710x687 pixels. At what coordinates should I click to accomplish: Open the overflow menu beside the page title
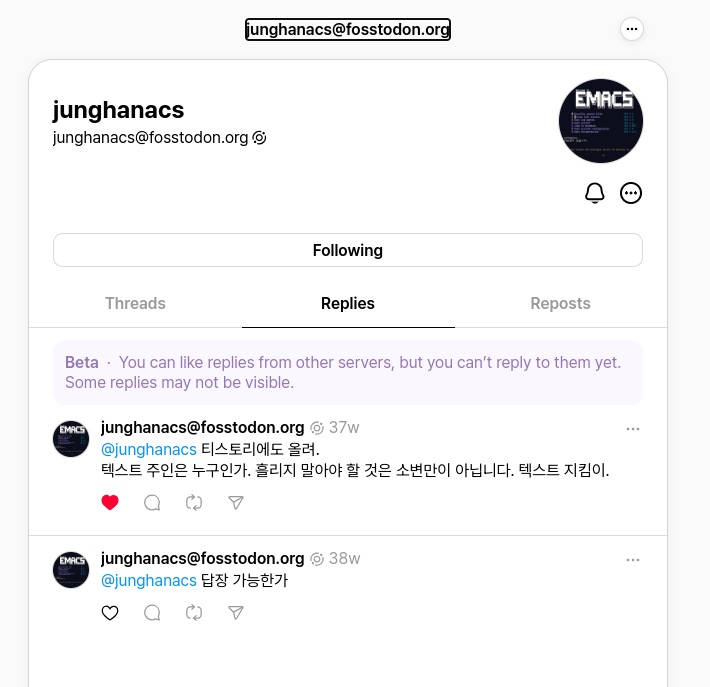(x=632, y=29)
